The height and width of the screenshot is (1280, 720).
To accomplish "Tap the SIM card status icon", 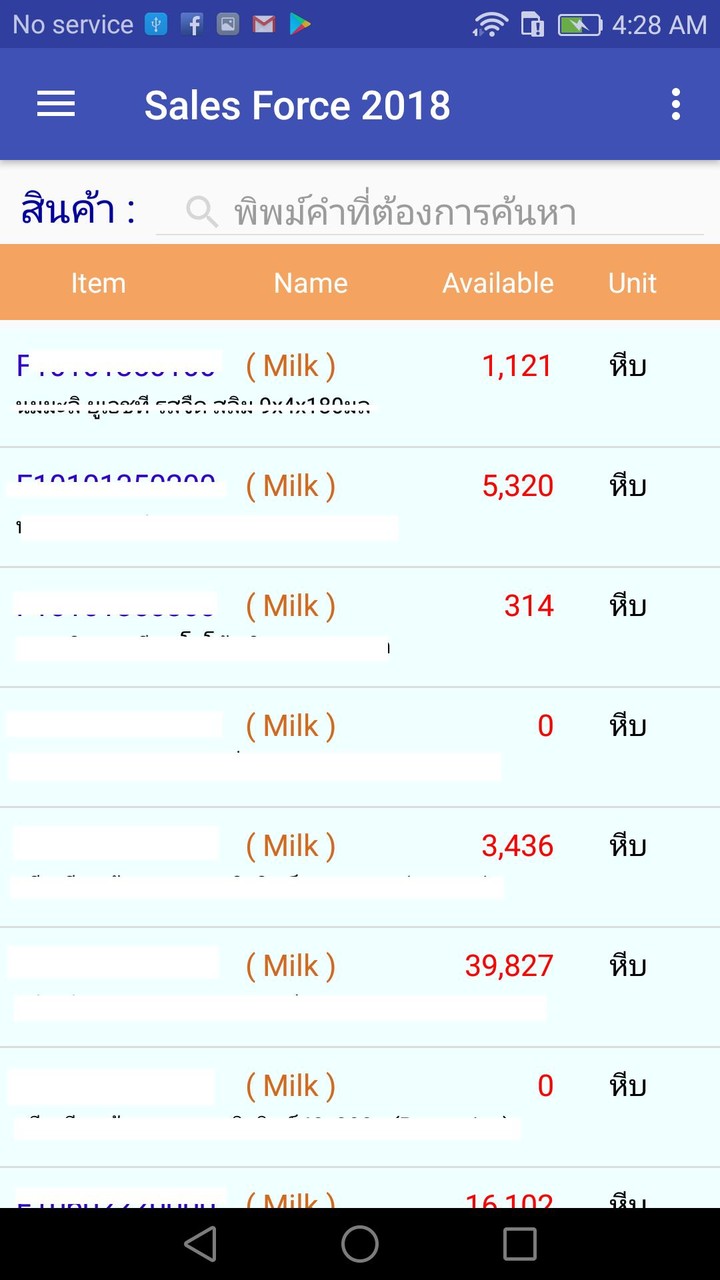I will pyautogui.click(x=534, y=23).
